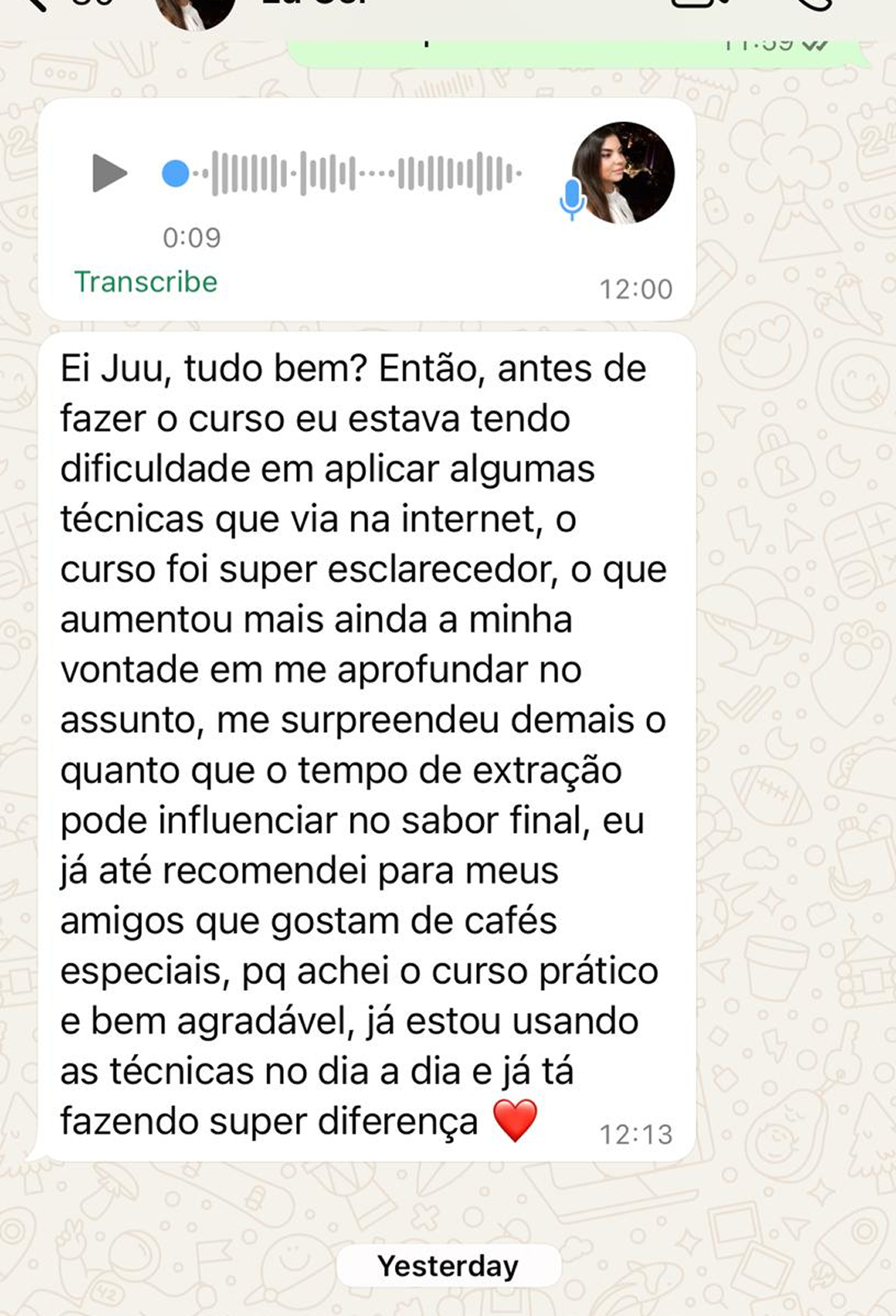Tap Transcribe to convert the audio to text

pos(146,282)
